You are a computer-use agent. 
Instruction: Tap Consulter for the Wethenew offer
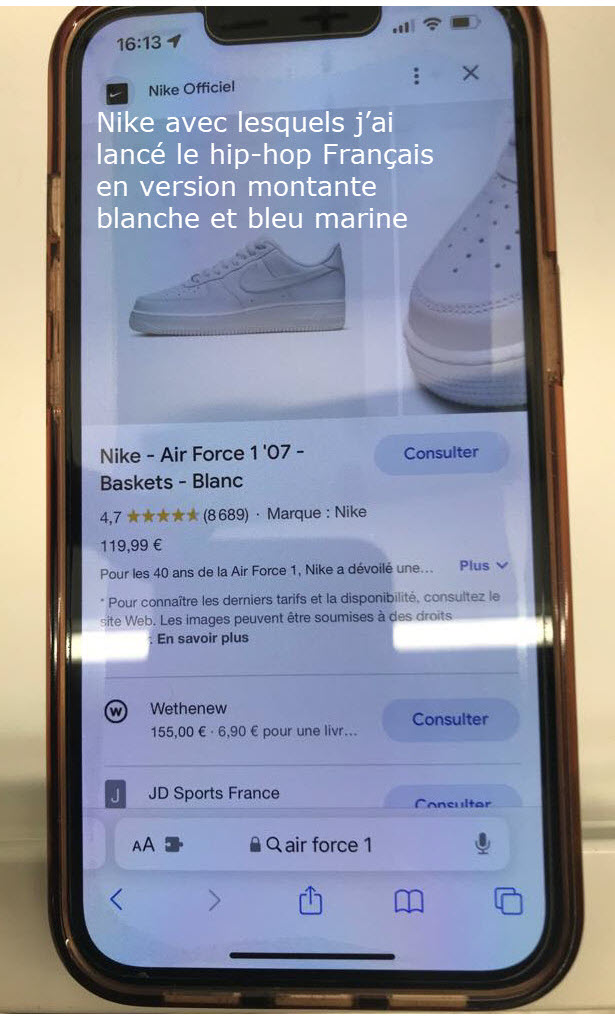[x=450, y=719]
